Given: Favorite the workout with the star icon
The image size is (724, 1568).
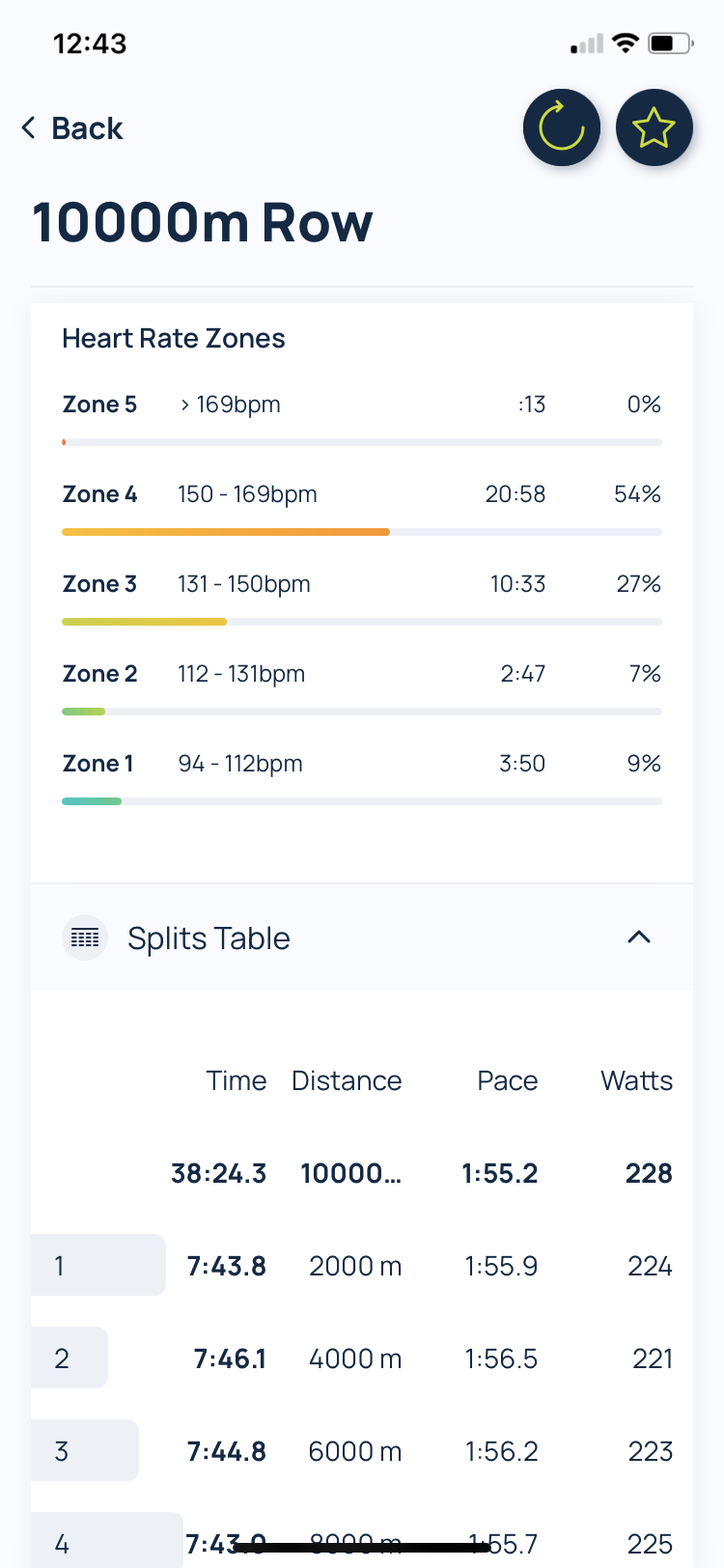Looking at the screenshot, I should click(x=654, y=126).
